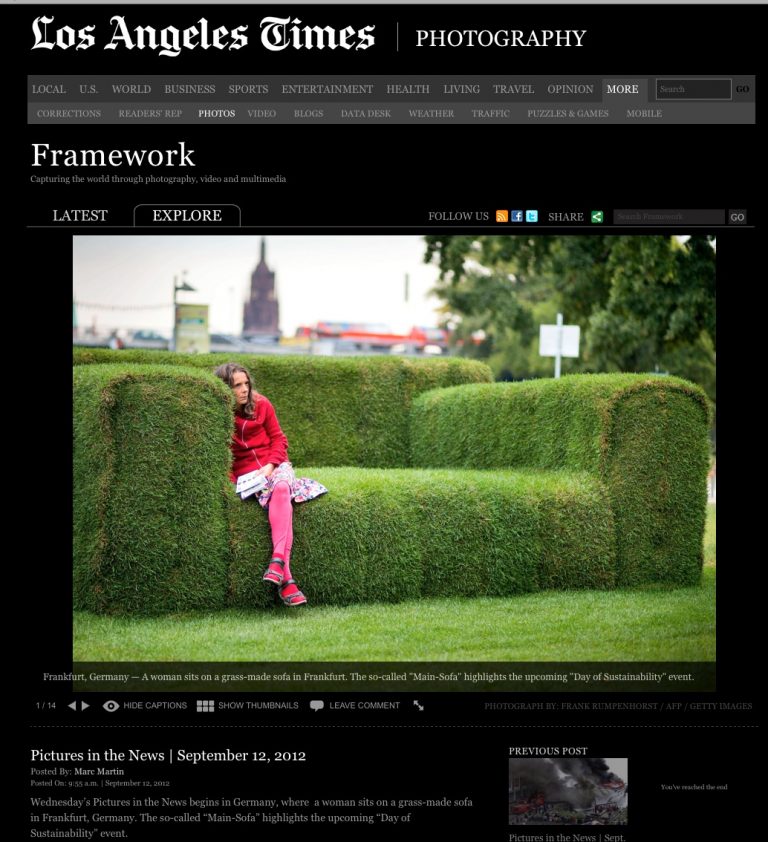Screen dimensions: 768x842
Task: Open the Facebook follow icon
Action: click(517, 216)
